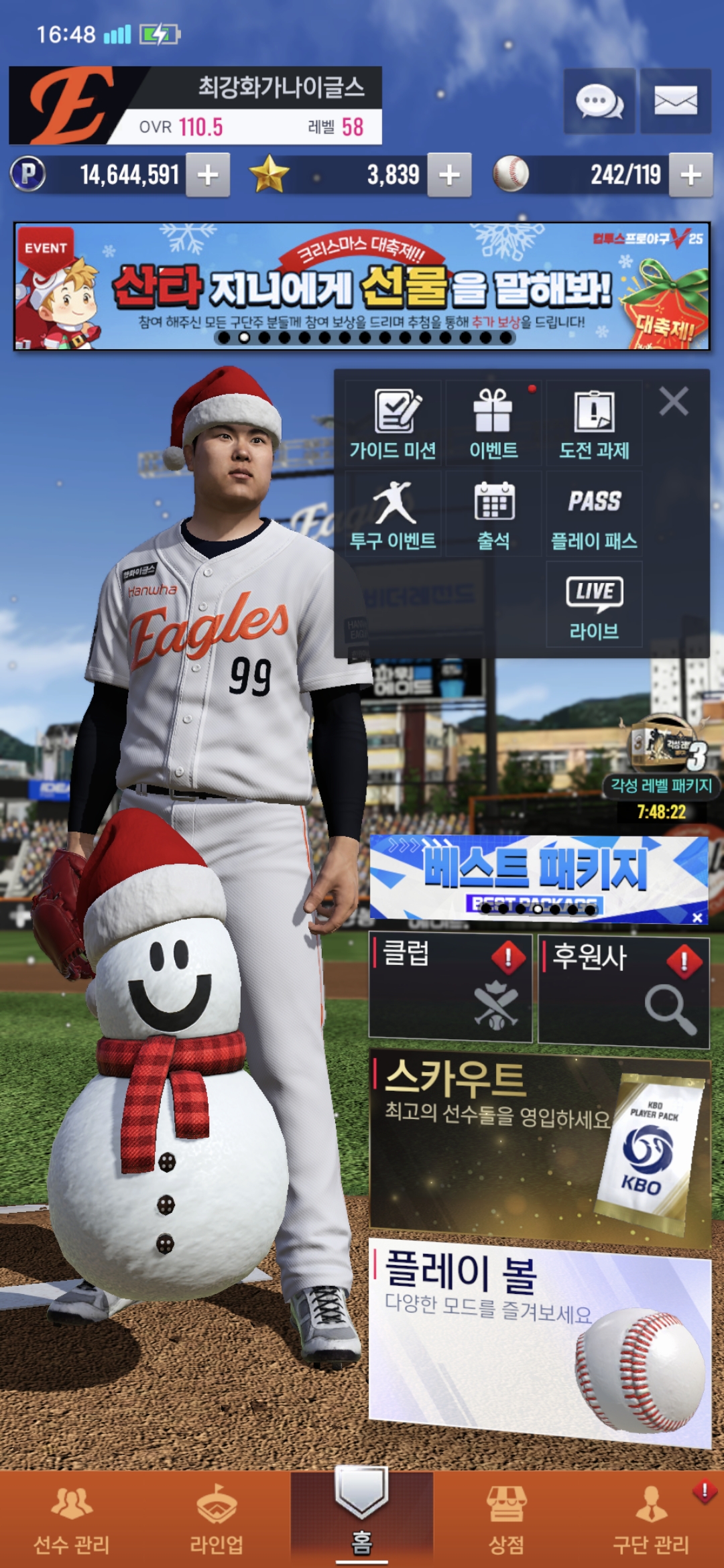
Task: Open the Santa Genie Christmas event banner
Action: (x=362, y=286)
